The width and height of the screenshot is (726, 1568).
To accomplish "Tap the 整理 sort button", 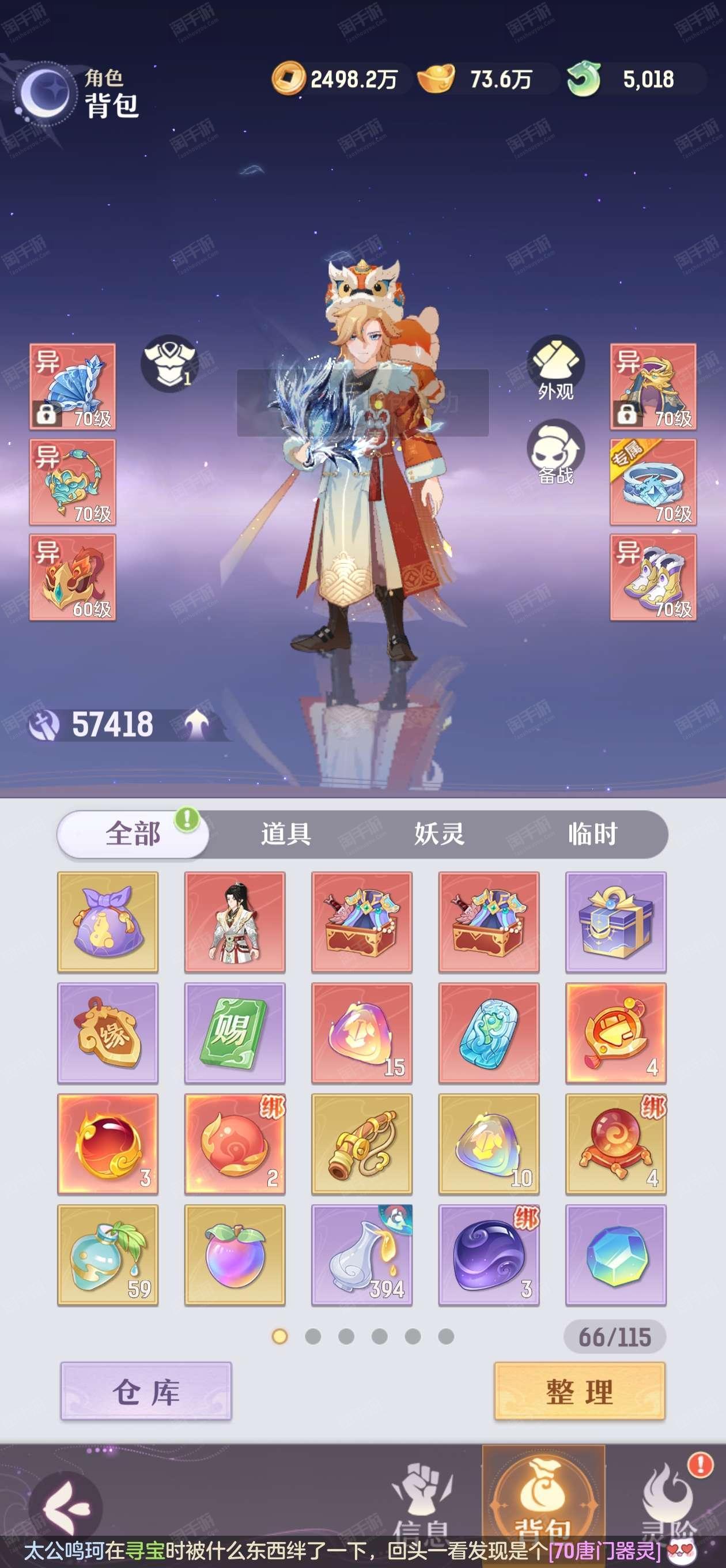I will pyautogui.click(x=579, y=1392).
